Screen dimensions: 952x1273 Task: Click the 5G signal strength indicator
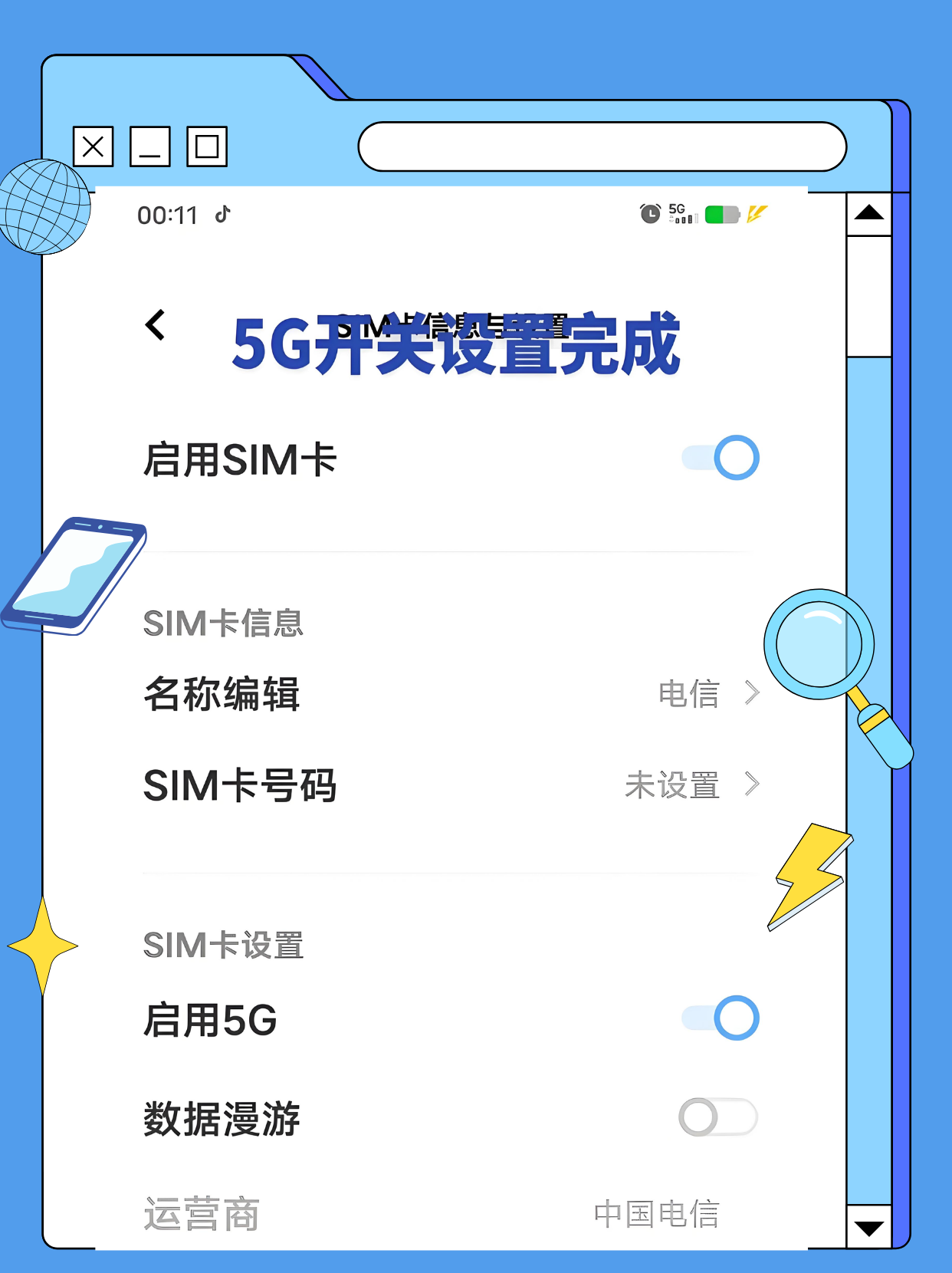681,215
